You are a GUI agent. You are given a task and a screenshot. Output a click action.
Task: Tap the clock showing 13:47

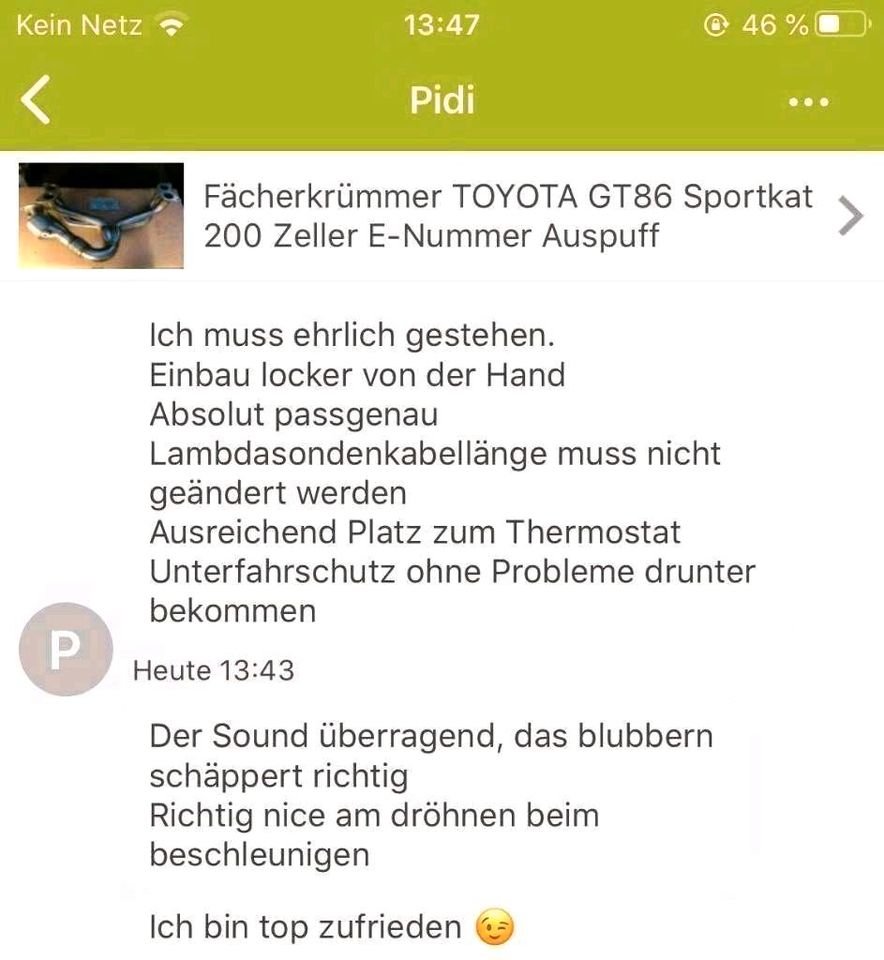coord(441,24)
